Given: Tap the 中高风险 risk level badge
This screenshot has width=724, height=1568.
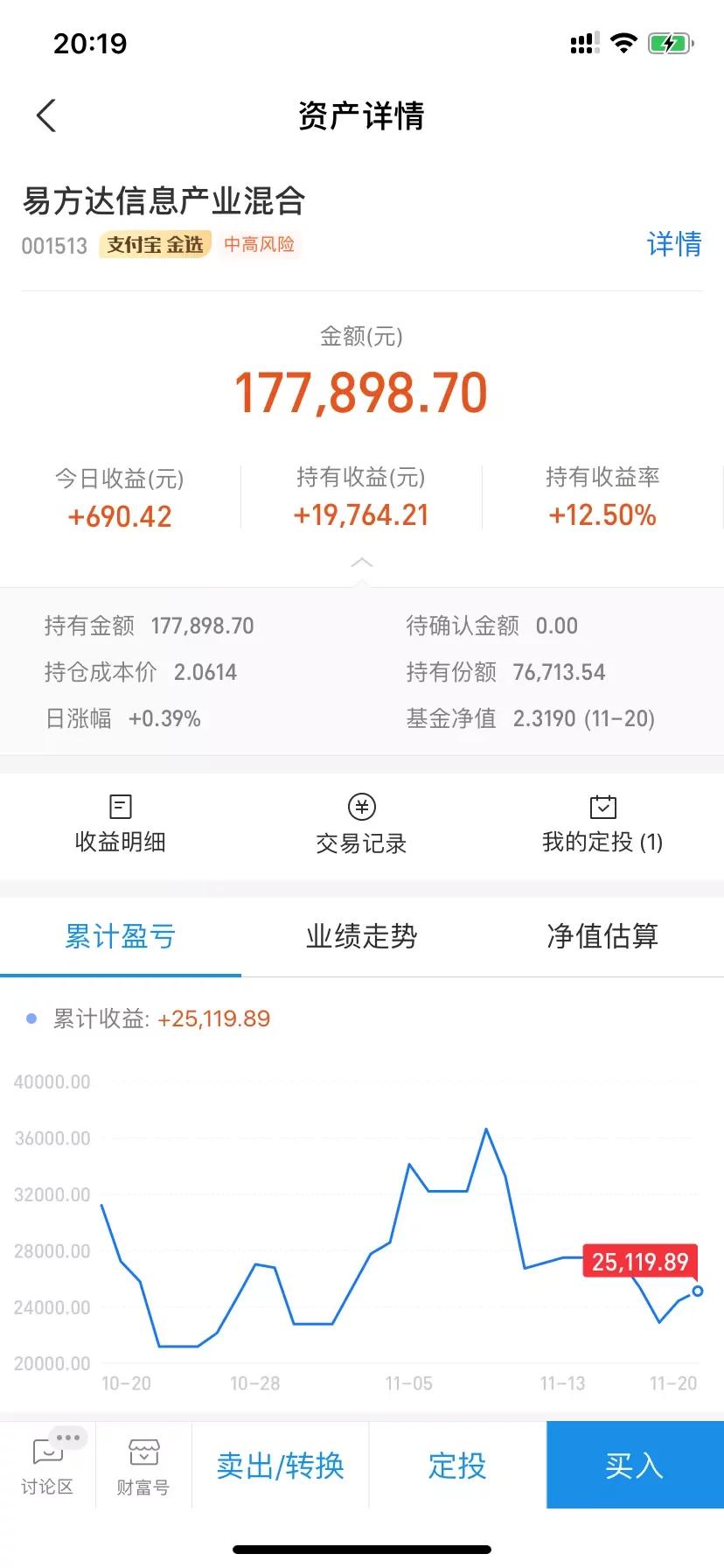Looking at the screenshot, I should (259, 245).
